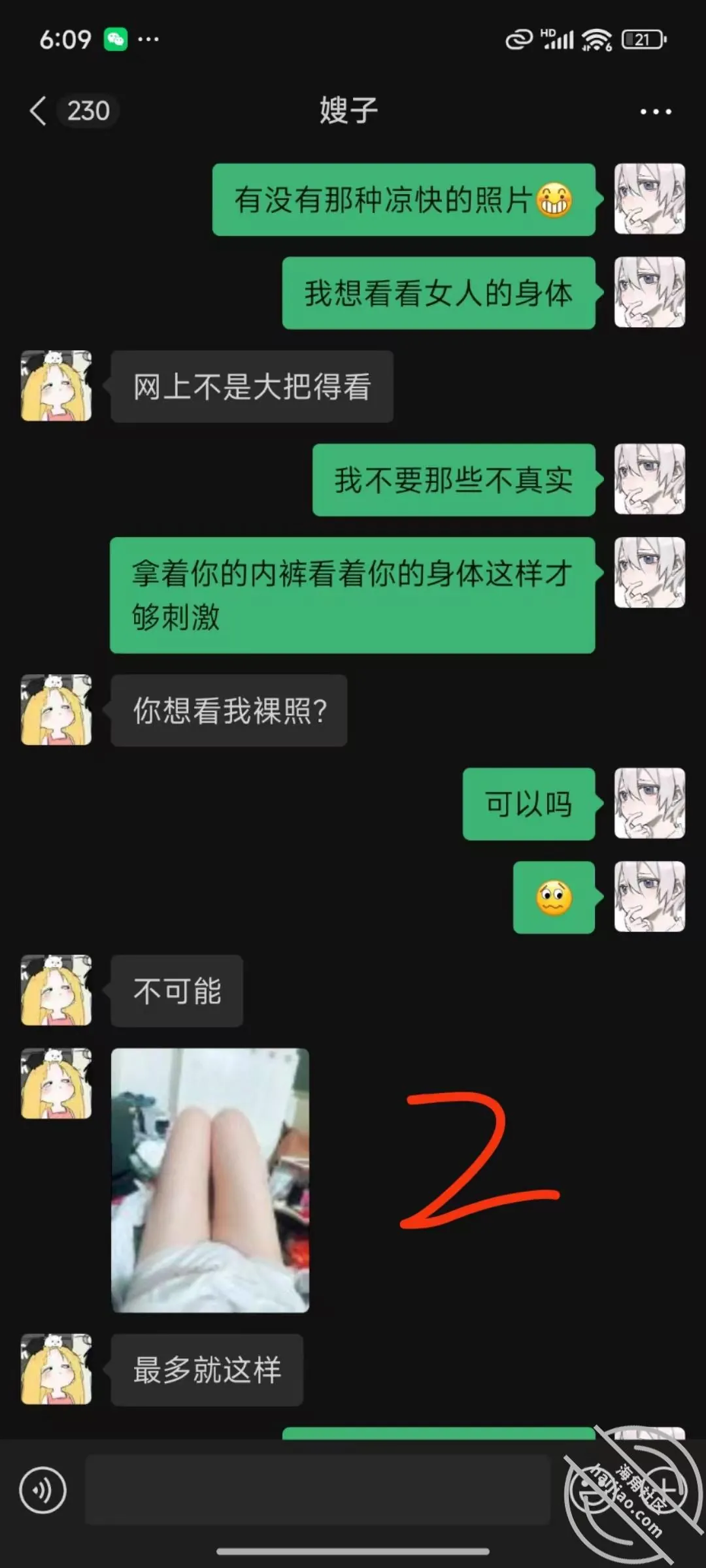The height and width of the screenshot is (1568, 706).
Task: Switch to voice message input
Action: point(43,1490)
